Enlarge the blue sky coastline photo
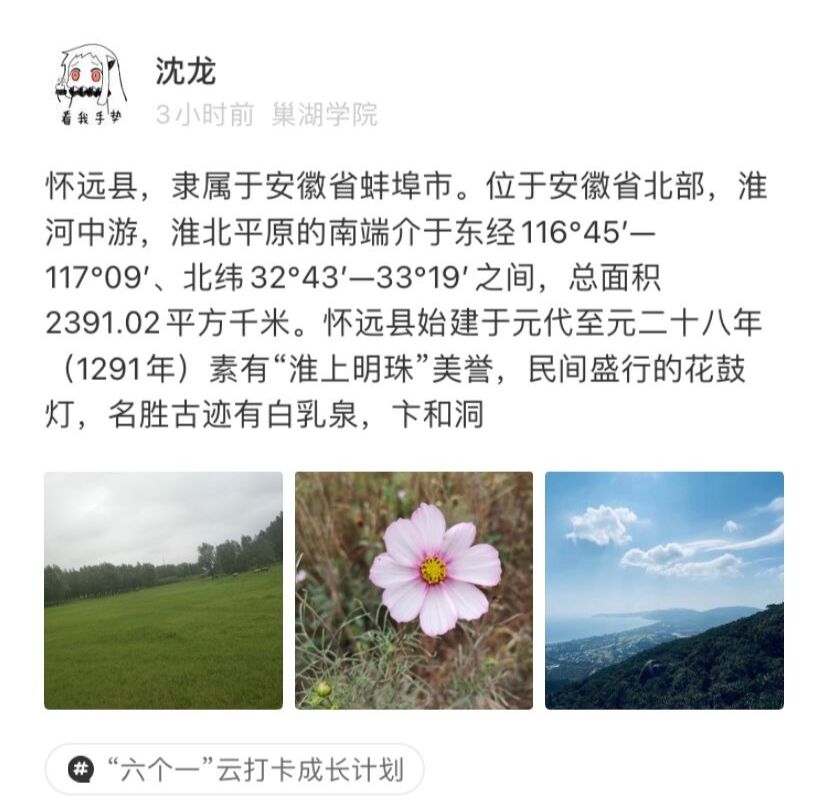827x809 pixels. coord(664,590)
